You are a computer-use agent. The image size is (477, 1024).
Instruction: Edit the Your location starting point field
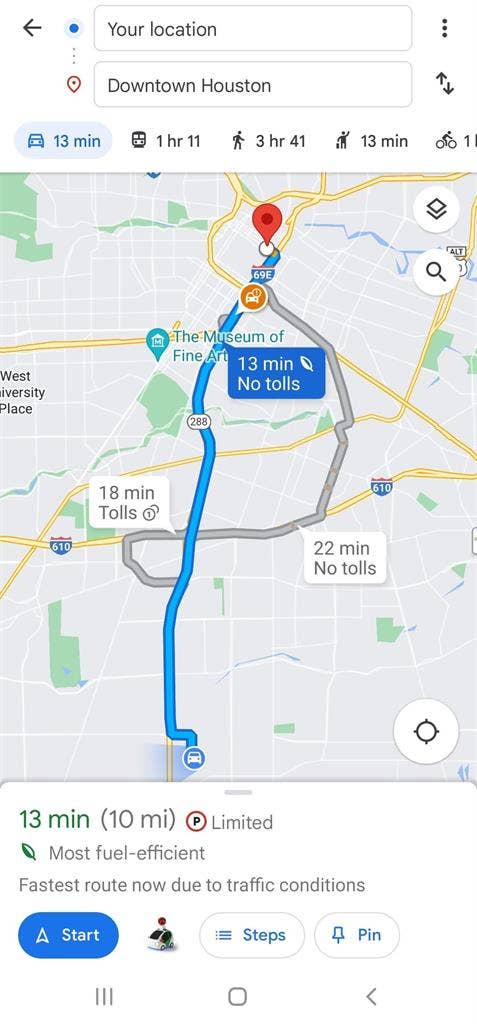253,28
